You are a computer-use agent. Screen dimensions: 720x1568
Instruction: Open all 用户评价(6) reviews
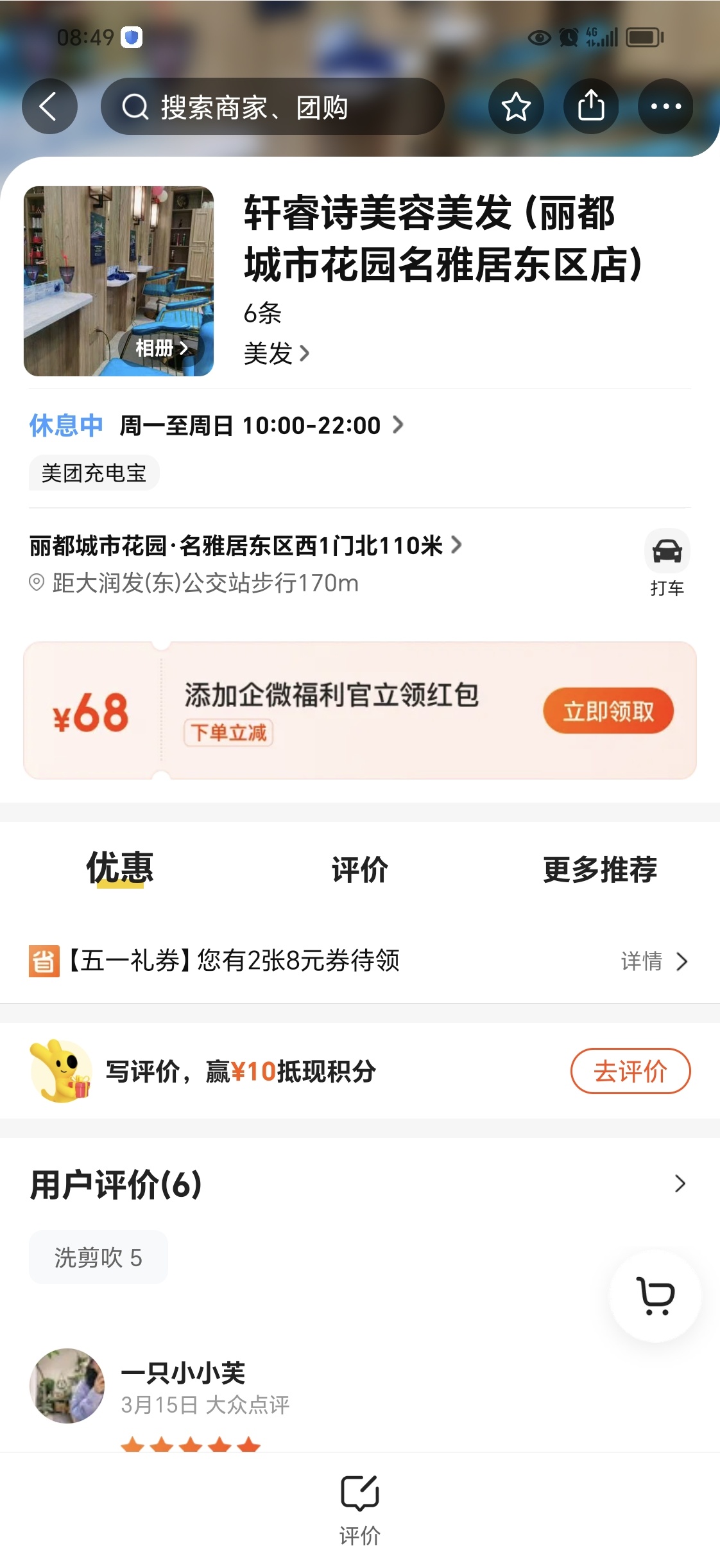[680, 1184]
